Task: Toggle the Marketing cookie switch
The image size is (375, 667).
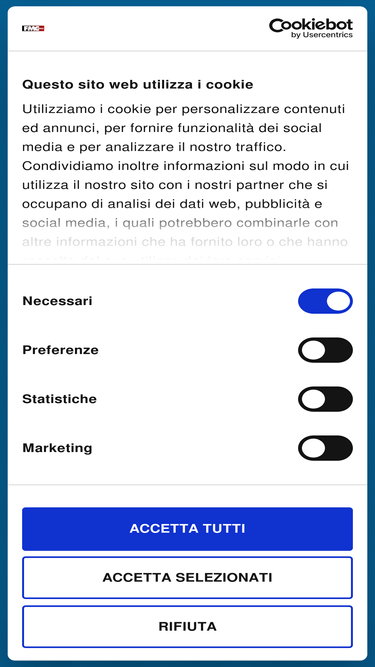Action: 325,448
